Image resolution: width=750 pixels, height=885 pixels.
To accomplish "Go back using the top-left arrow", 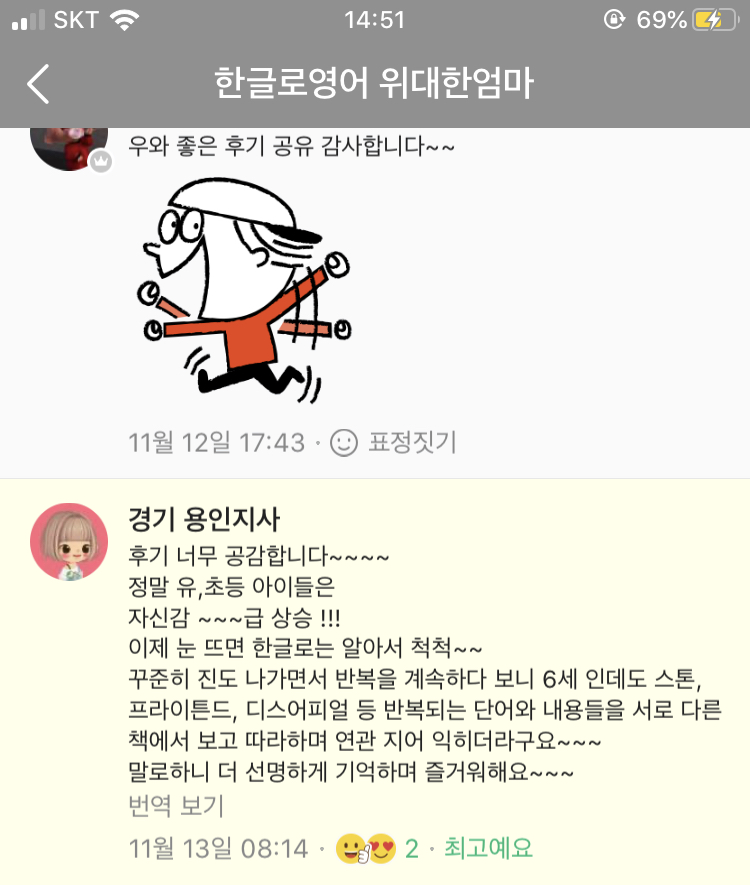I will [x=38, y=84].
